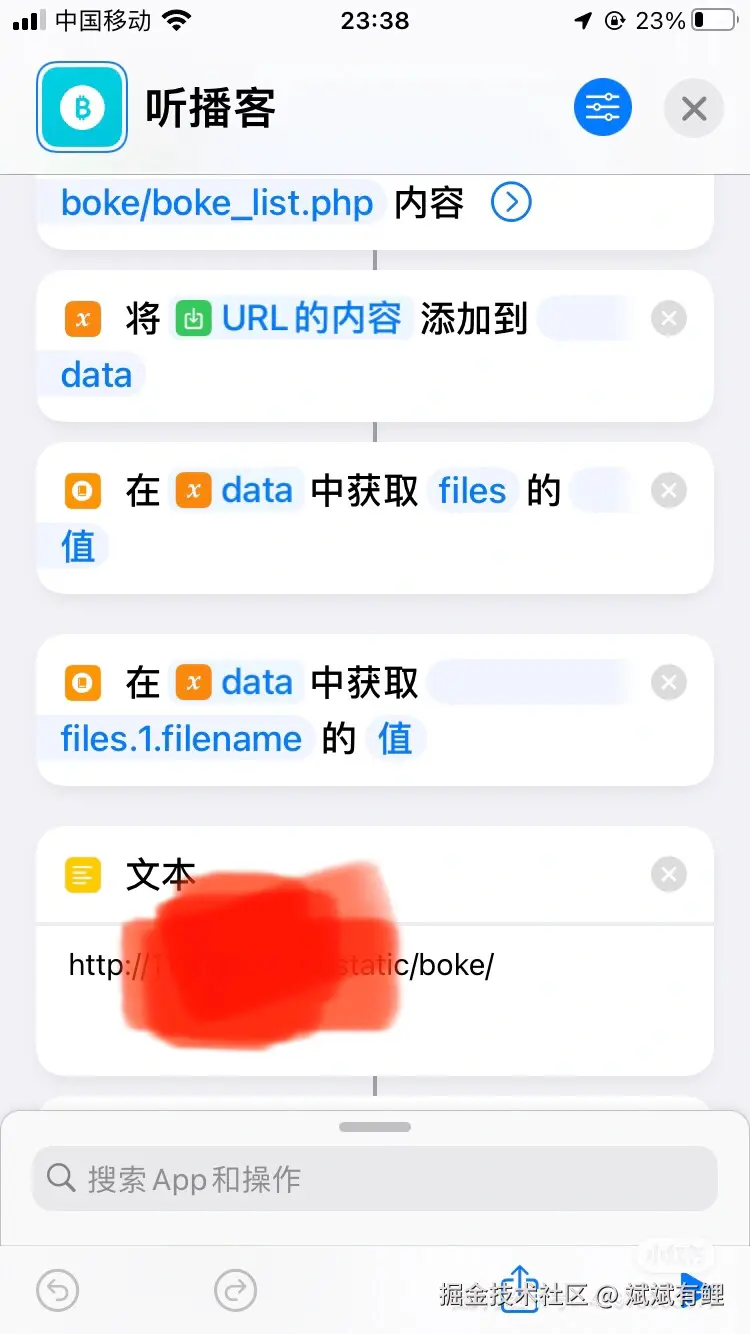The height and width of the screenshot is (1334, 750).
Task: Open the shortcut settings sliders button
Action: pyautogui.click(x=603, y=107)
